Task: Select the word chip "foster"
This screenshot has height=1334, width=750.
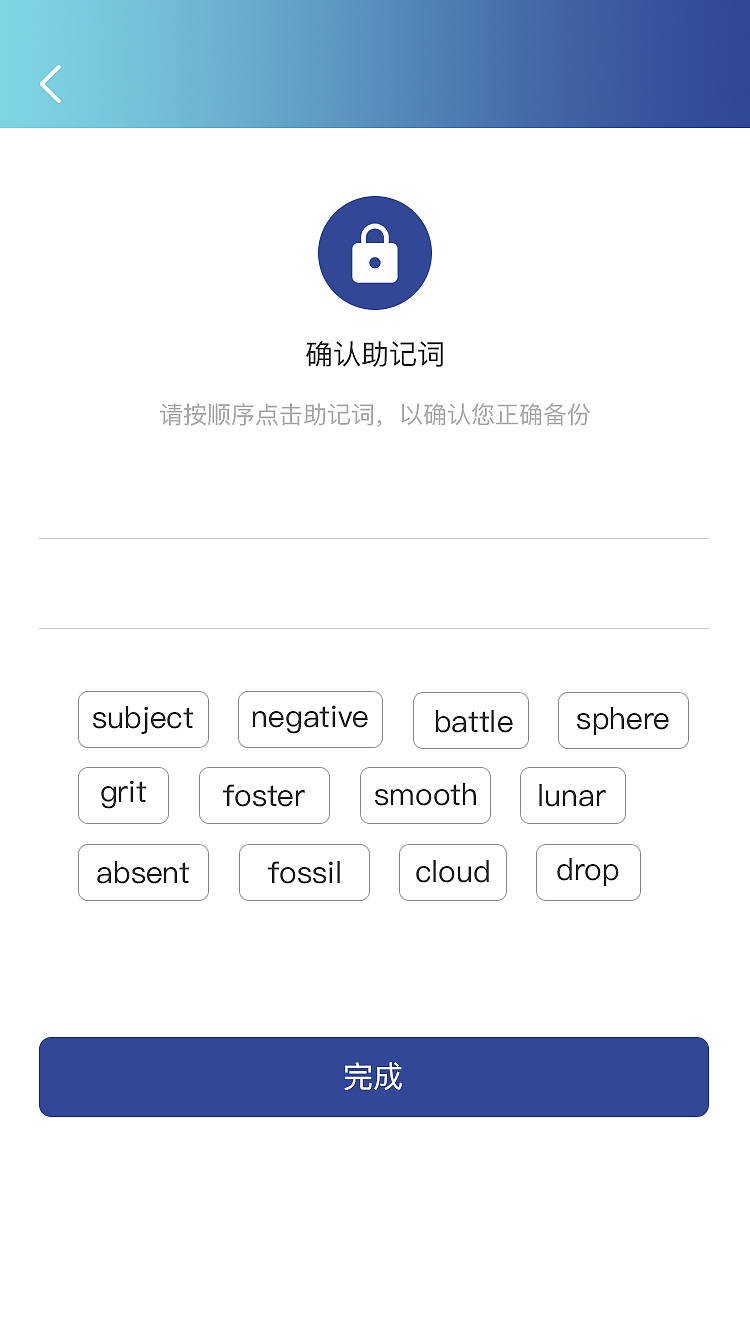Action: [264, 796]
